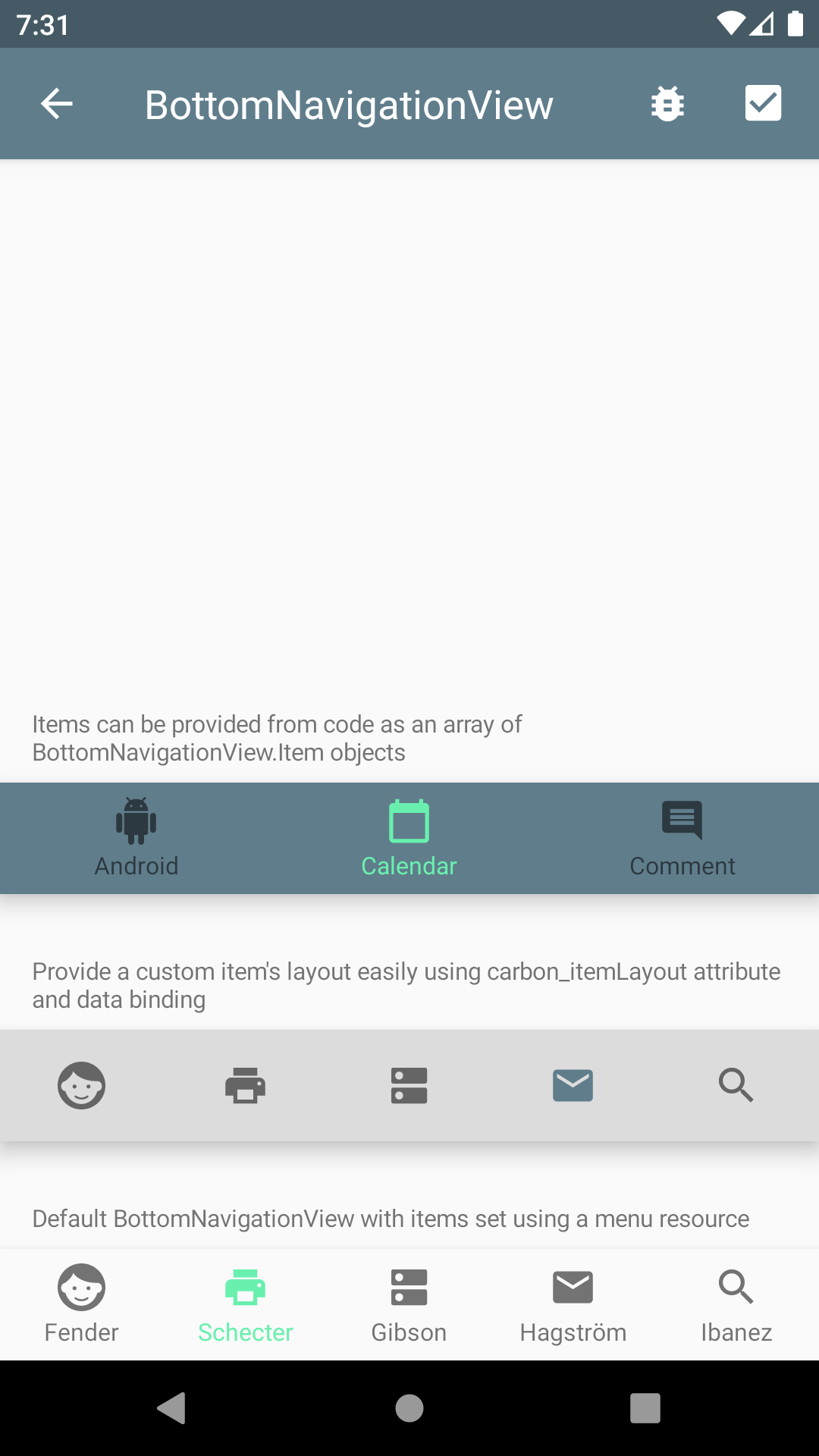Select the Android navigation item

click(136, 839)
